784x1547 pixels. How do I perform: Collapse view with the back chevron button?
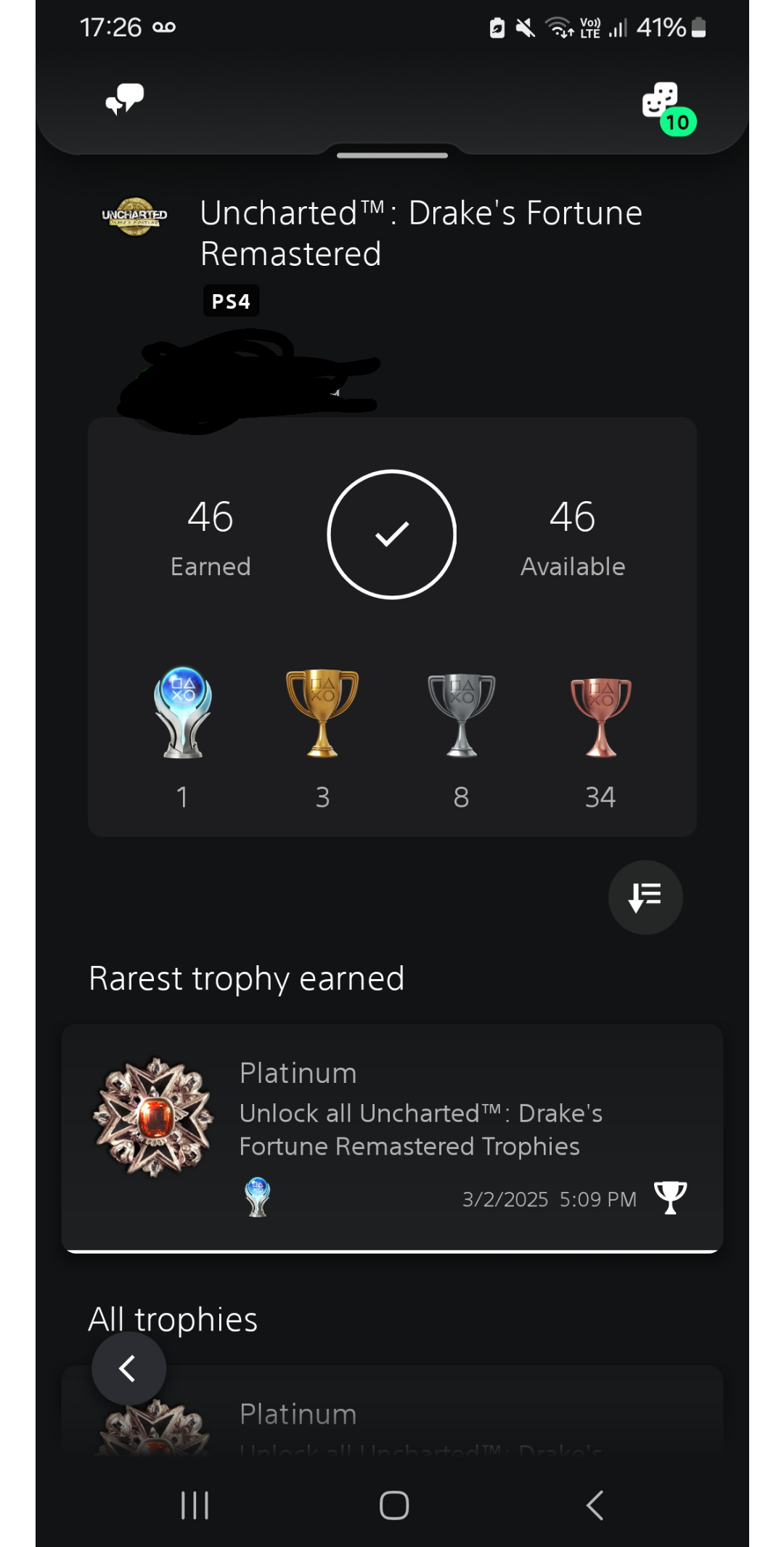point(128,1368)
